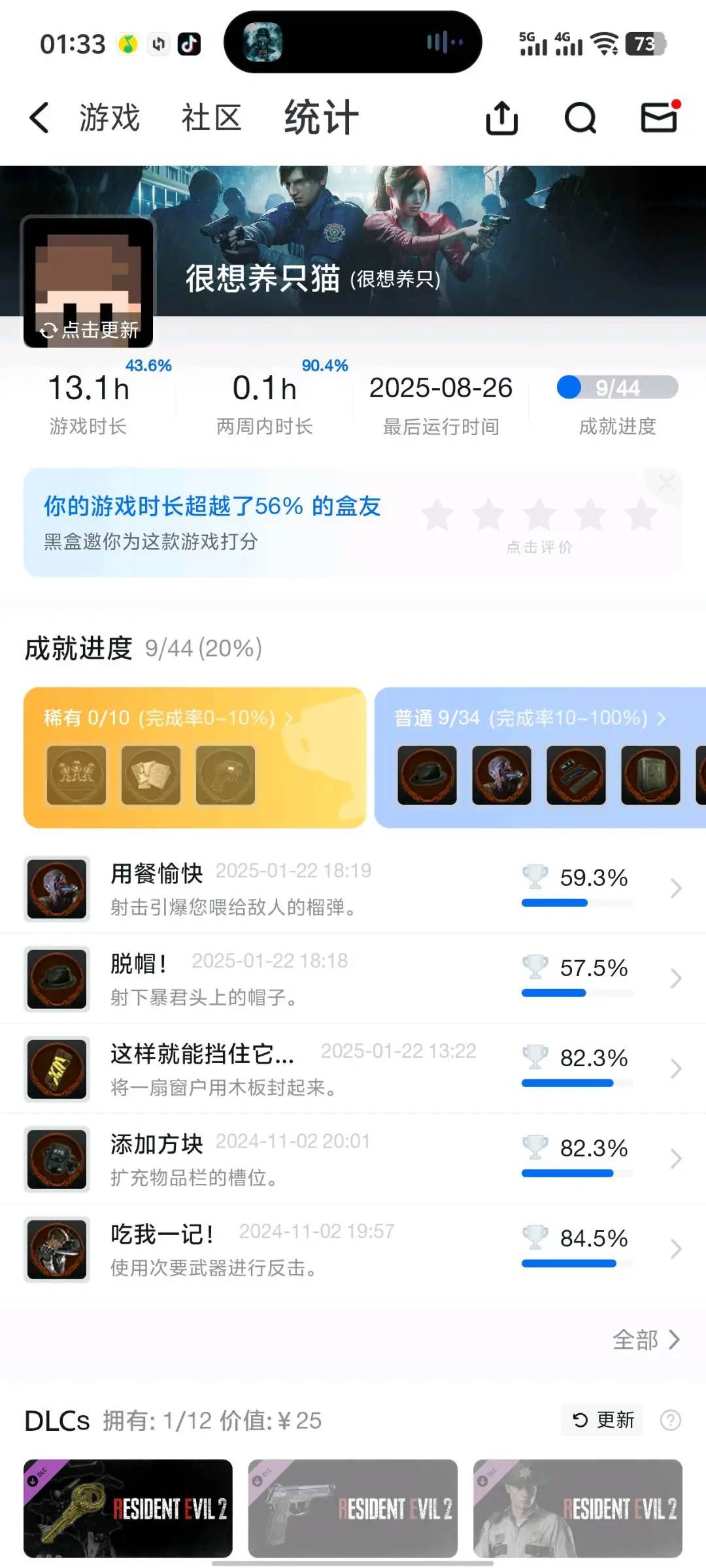The height and width of the screenshot is (1568, 706).
Task: Switch to the 游戏 tab
Action: (110, 118)
